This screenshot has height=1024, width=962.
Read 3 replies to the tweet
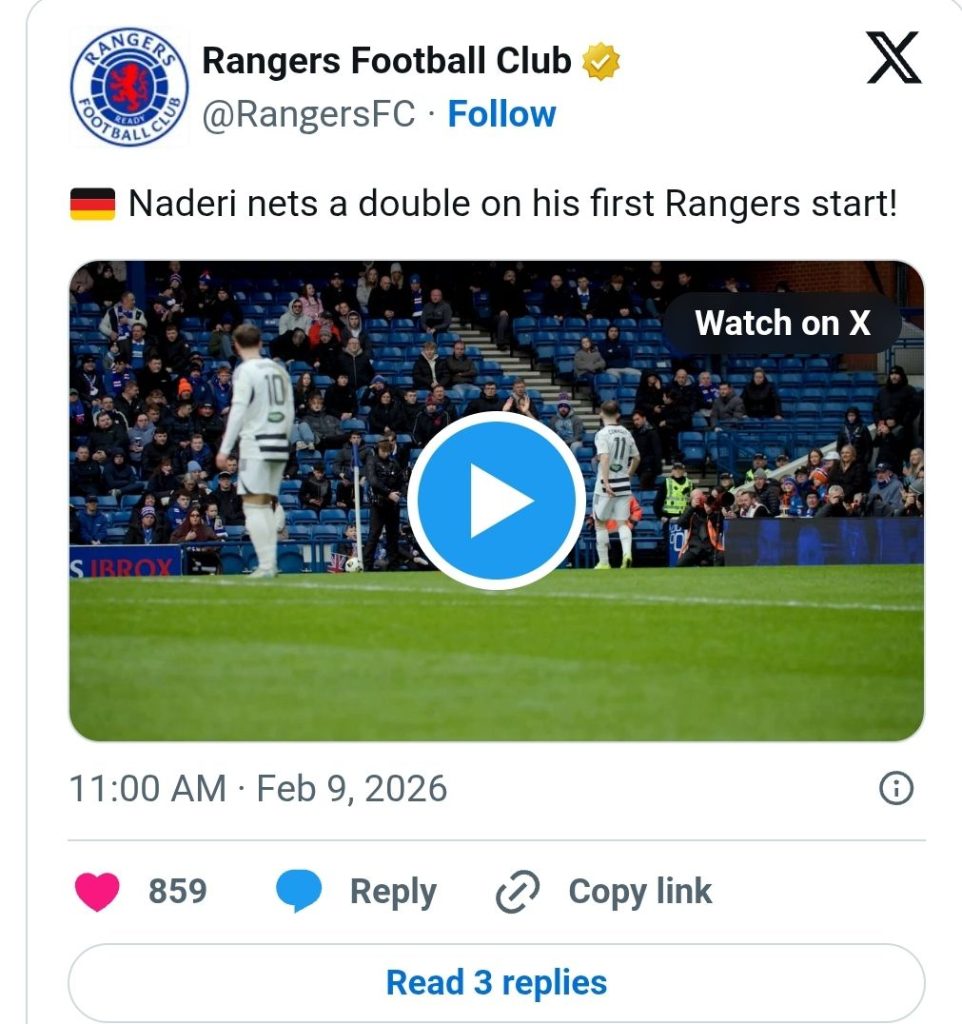496,982
